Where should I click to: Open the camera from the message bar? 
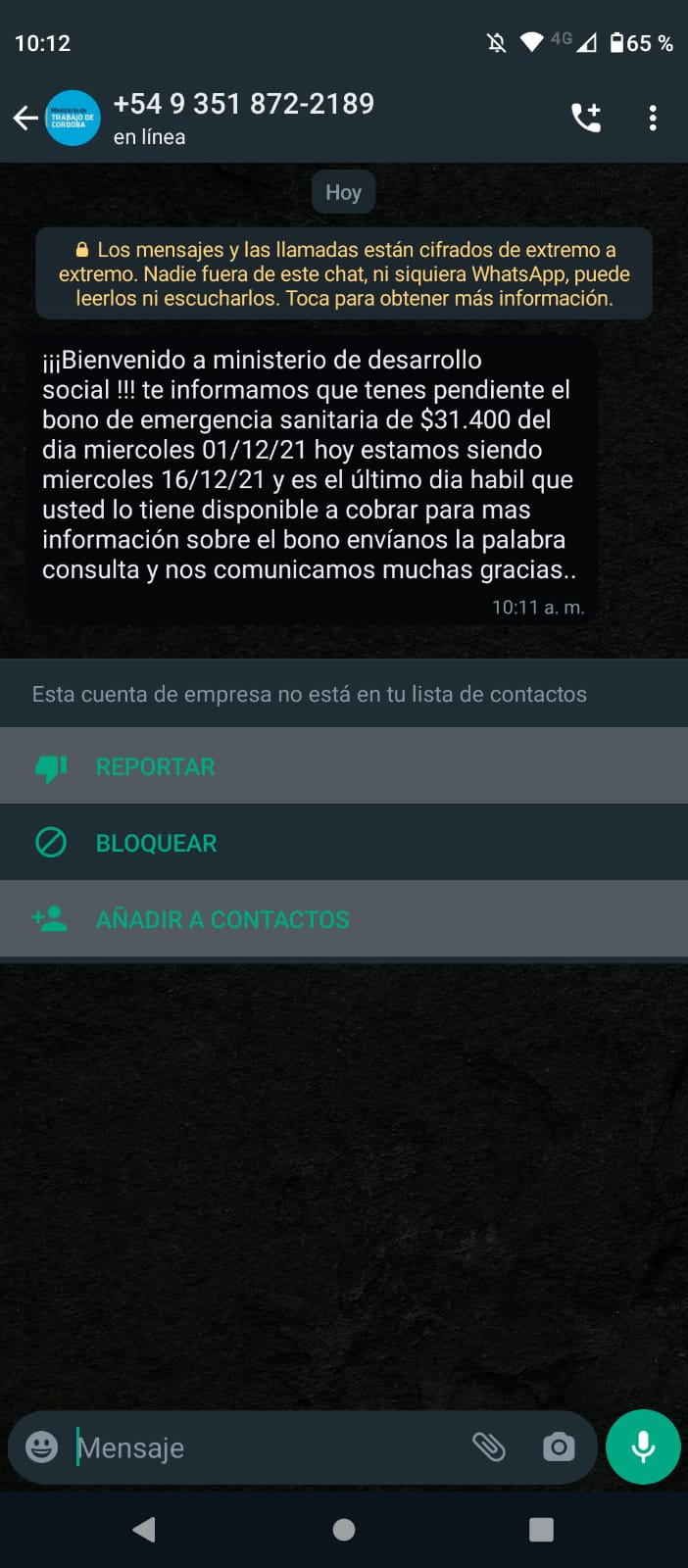pyautogui.click(x=559, y=1446)
